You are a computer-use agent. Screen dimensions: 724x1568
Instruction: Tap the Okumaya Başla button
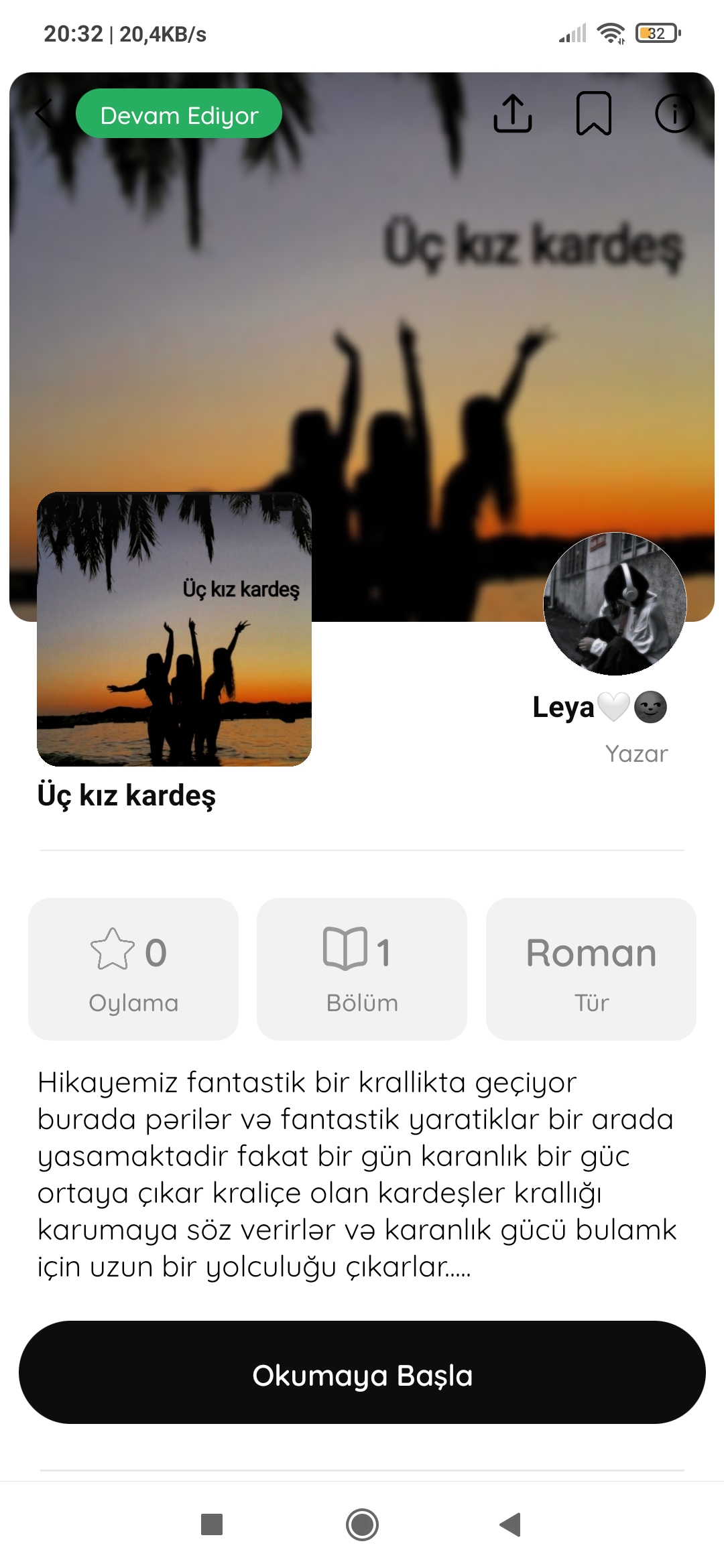pos(362,1372)
